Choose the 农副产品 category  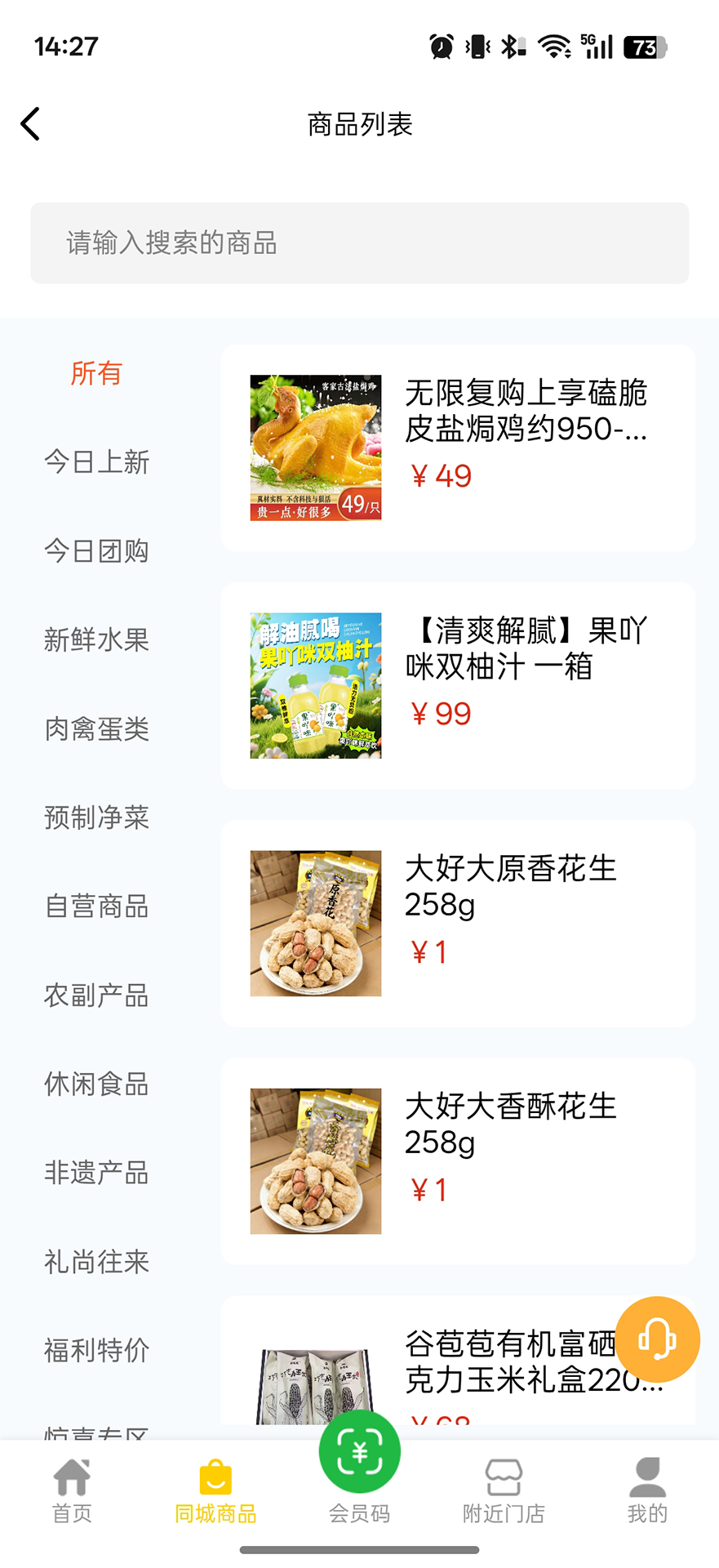[x=96, y=996]
